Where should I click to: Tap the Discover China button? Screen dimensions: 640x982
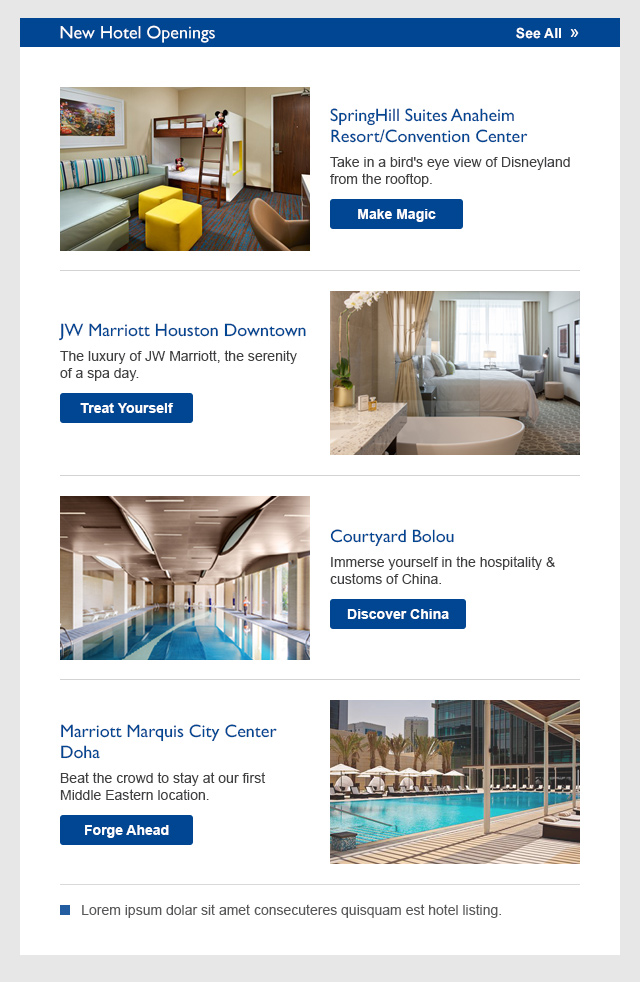point(397,614)
